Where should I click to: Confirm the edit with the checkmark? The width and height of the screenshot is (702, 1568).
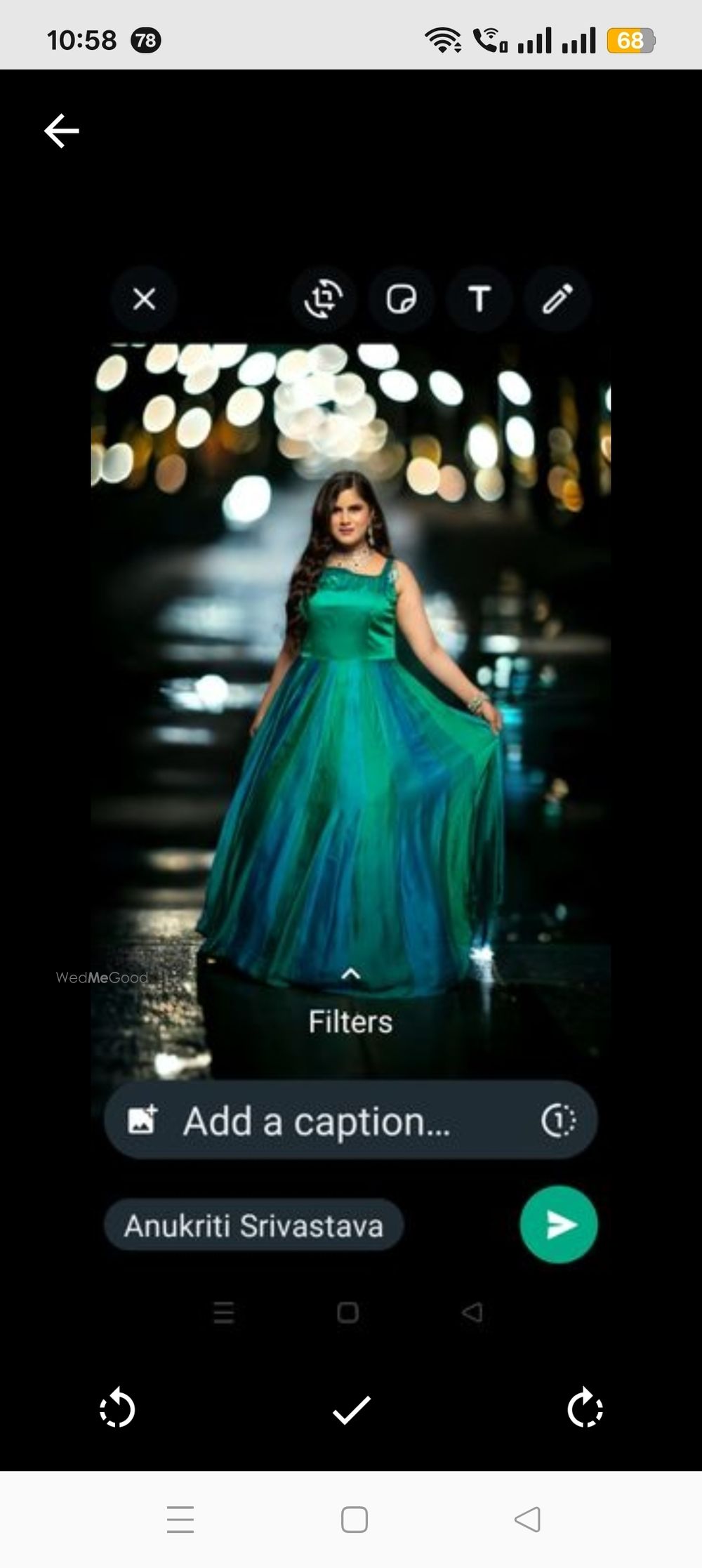point(351,1409)
